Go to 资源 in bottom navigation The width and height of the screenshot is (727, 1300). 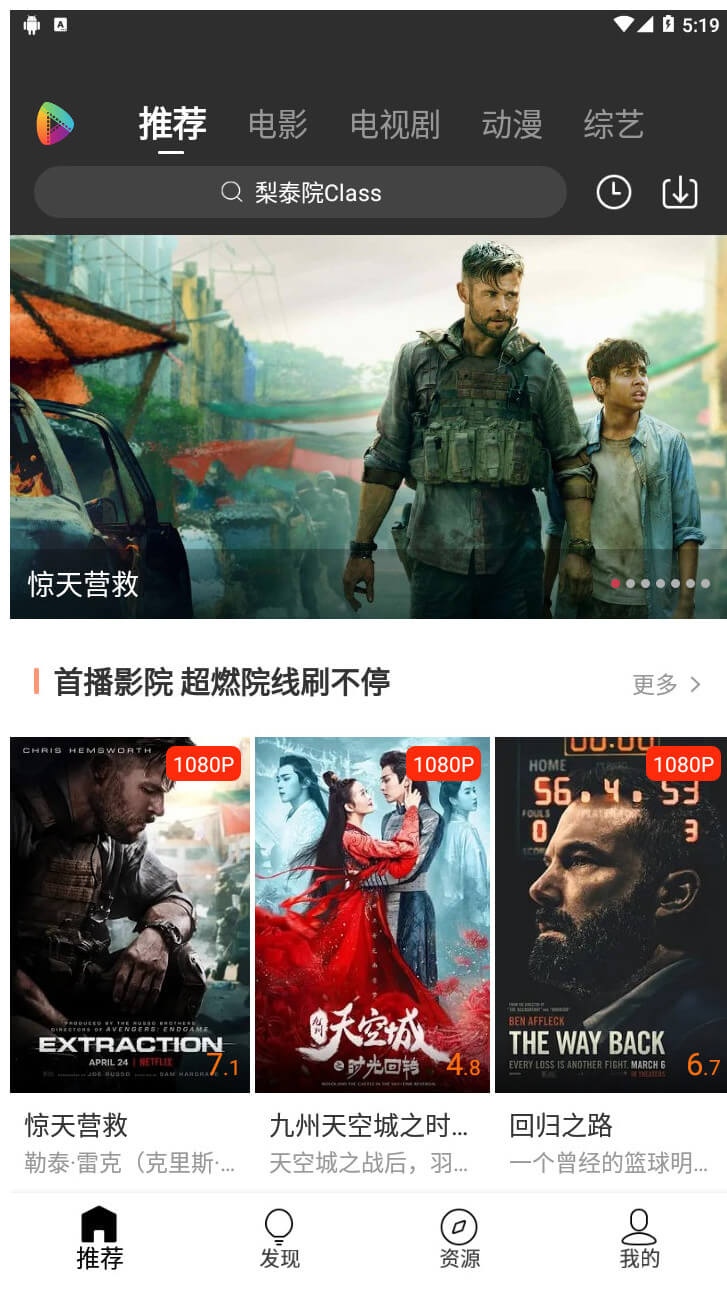point(459,1238)
